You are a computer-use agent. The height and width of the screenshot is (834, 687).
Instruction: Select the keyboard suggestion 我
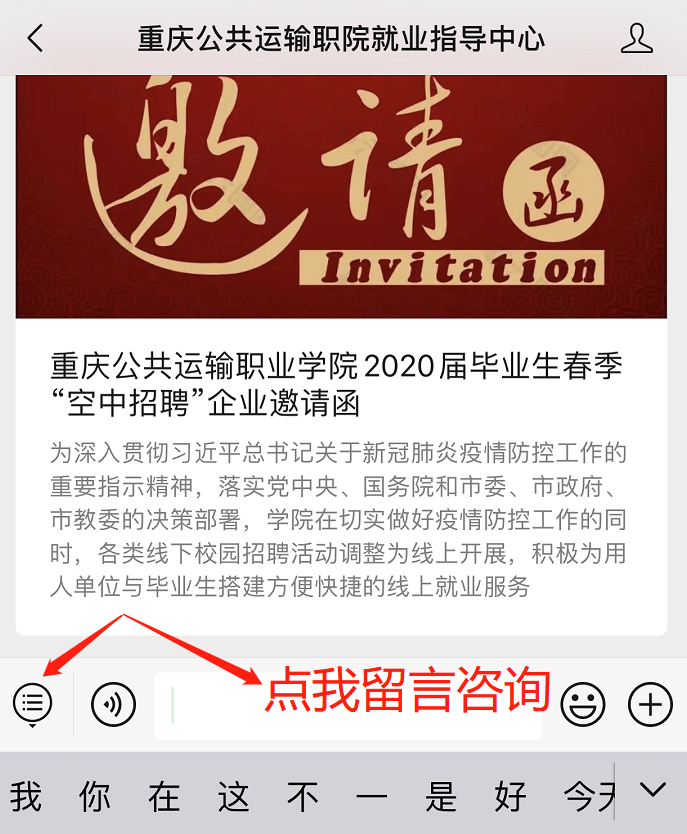point(26,796)
